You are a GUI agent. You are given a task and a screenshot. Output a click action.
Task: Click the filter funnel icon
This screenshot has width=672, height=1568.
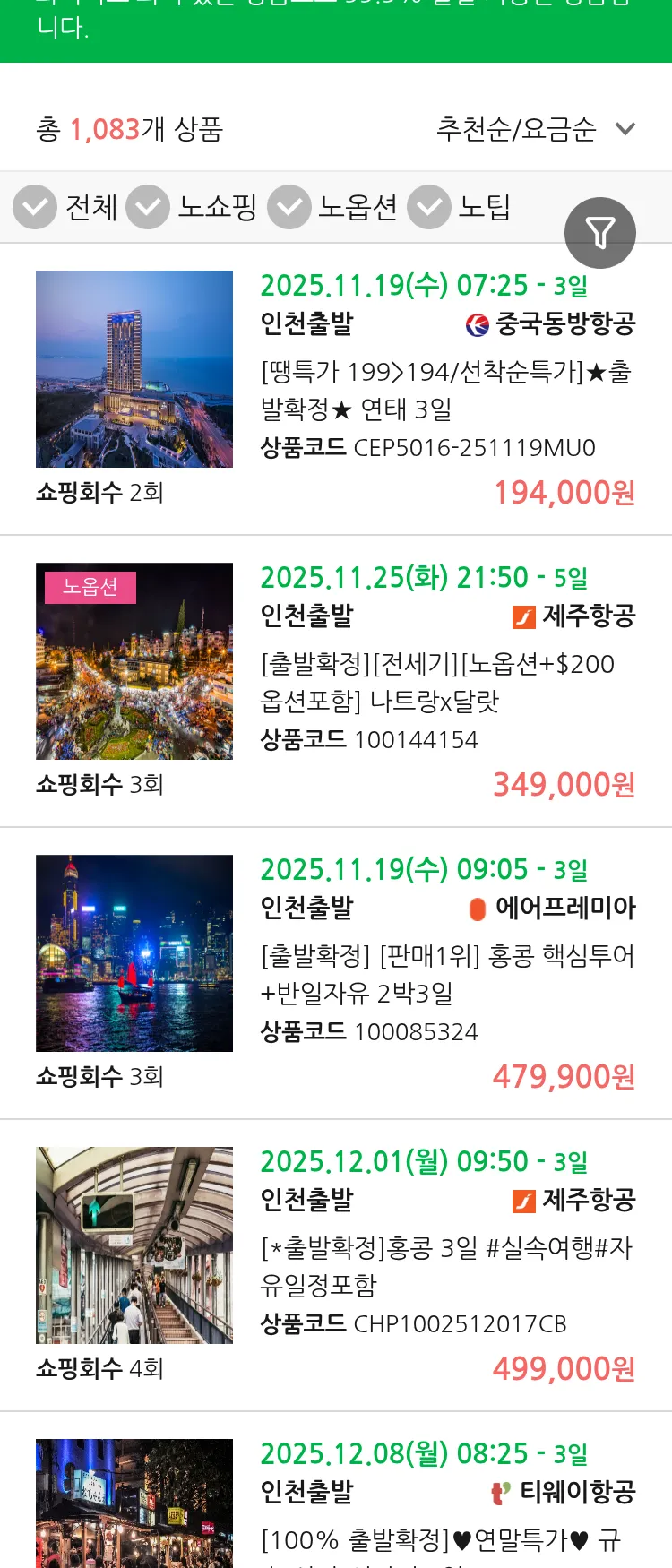coord(600,232)
